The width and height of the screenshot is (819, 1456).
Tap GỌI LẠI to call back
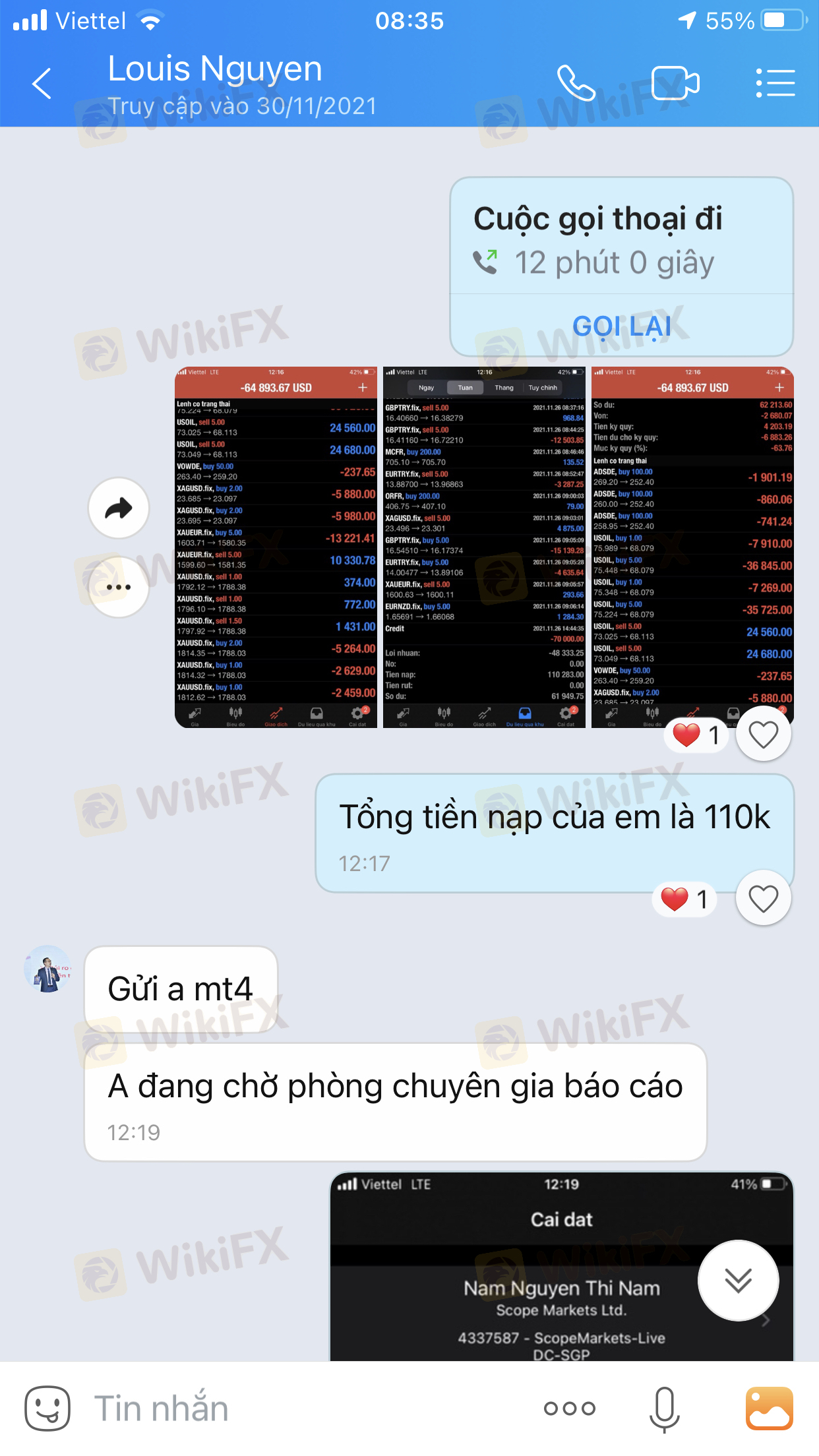tap(621, 326)
